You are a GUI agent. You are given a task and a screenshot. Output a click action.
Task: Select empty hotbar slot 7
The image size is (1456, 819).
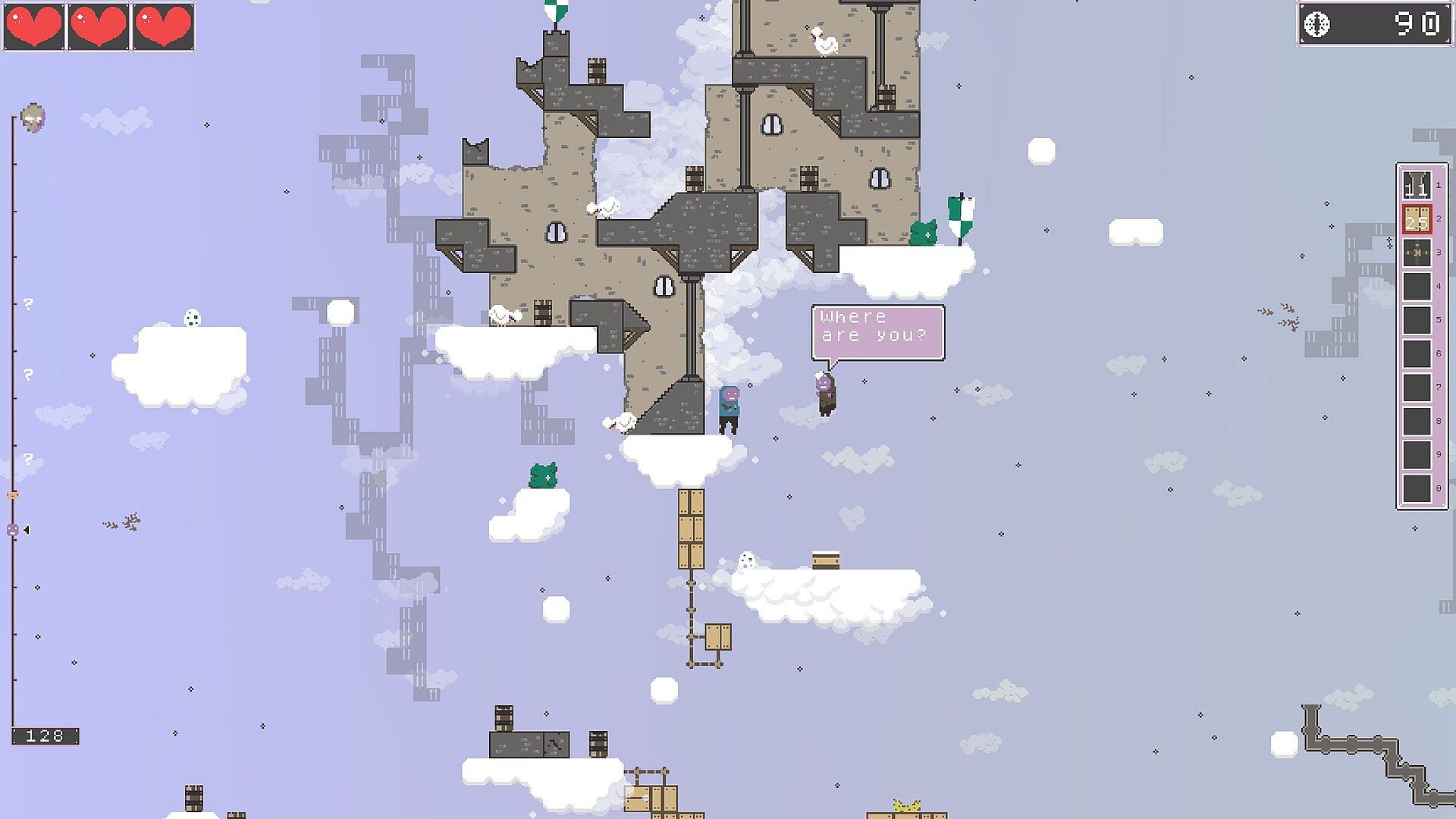(x=1416, y=388)
